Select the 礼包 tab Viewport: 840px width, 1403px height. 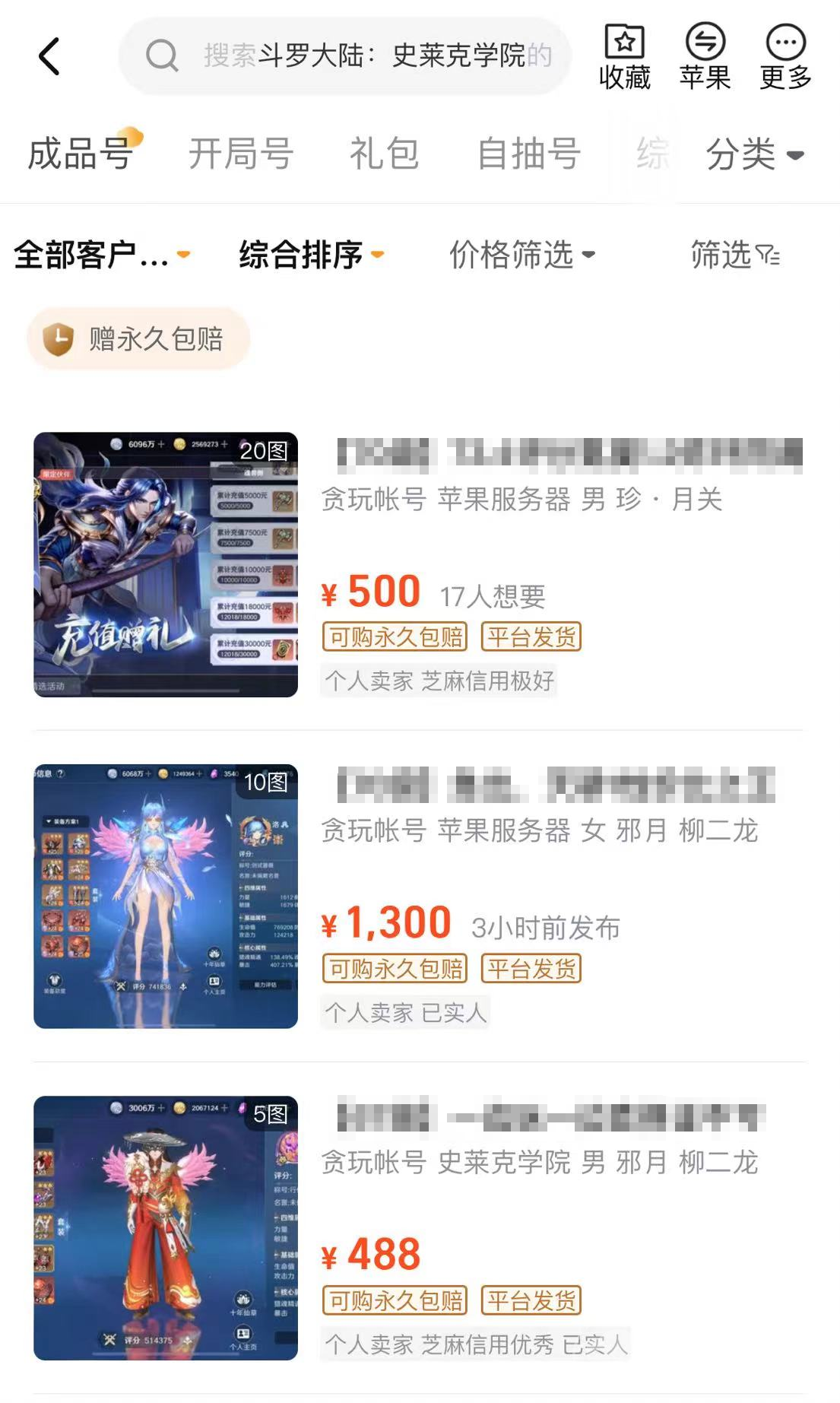click(x=384, y=154)
